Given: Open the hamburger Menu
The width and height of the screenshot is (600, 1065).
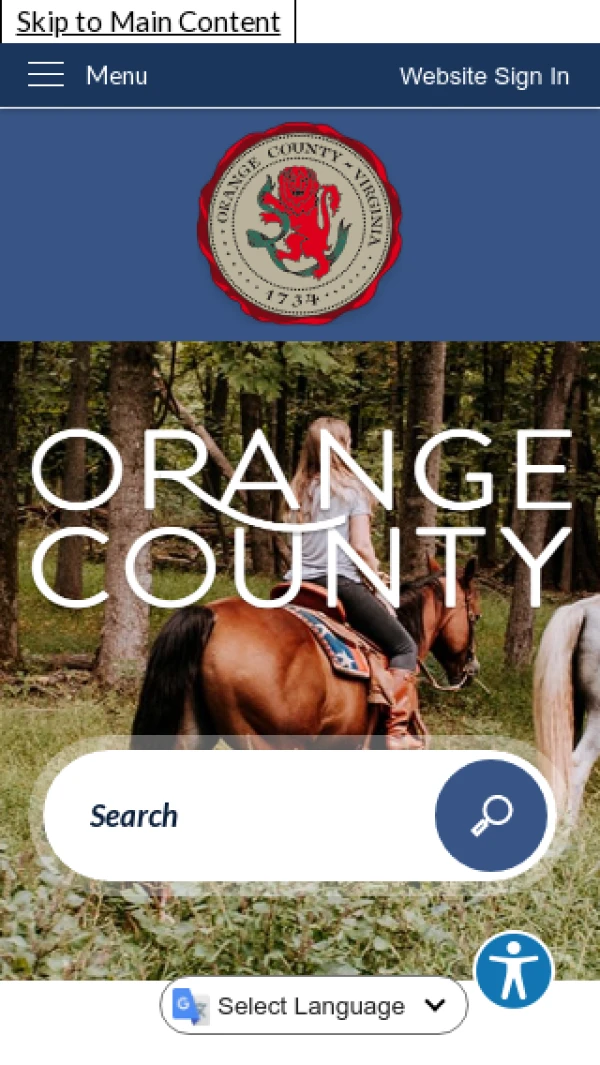Looking at the screenshot, I should 86,75.
